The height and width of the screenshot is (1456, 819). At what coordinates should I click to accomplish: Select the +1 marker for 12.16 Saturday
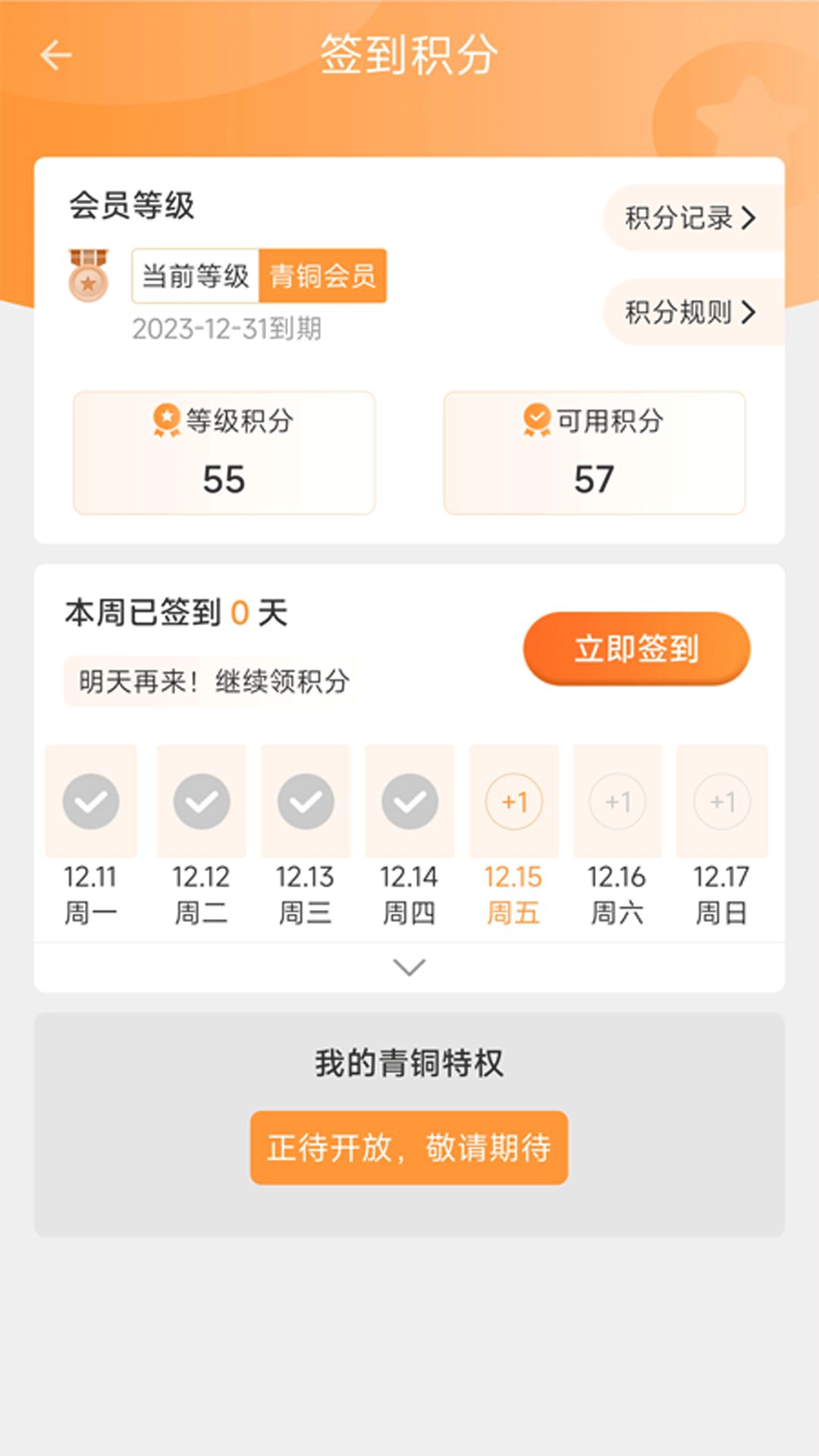(x=616, y=801)
